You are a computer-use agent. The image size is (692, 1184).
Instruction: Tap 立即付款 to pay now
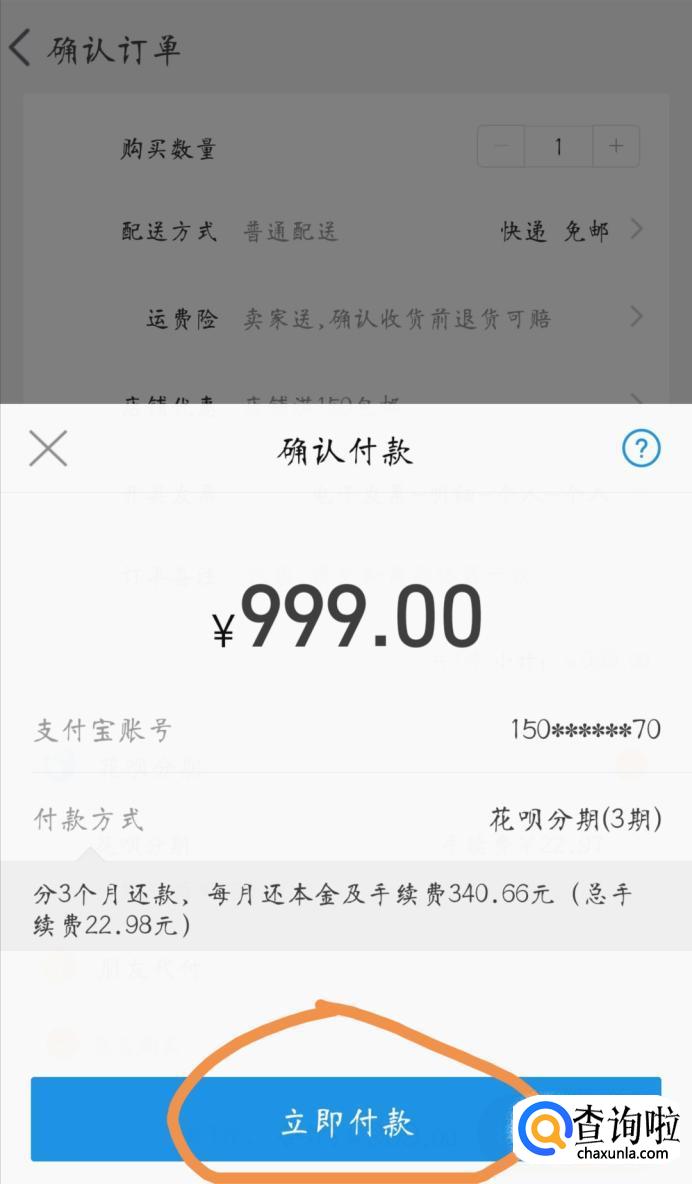[x=346, y=1120]
